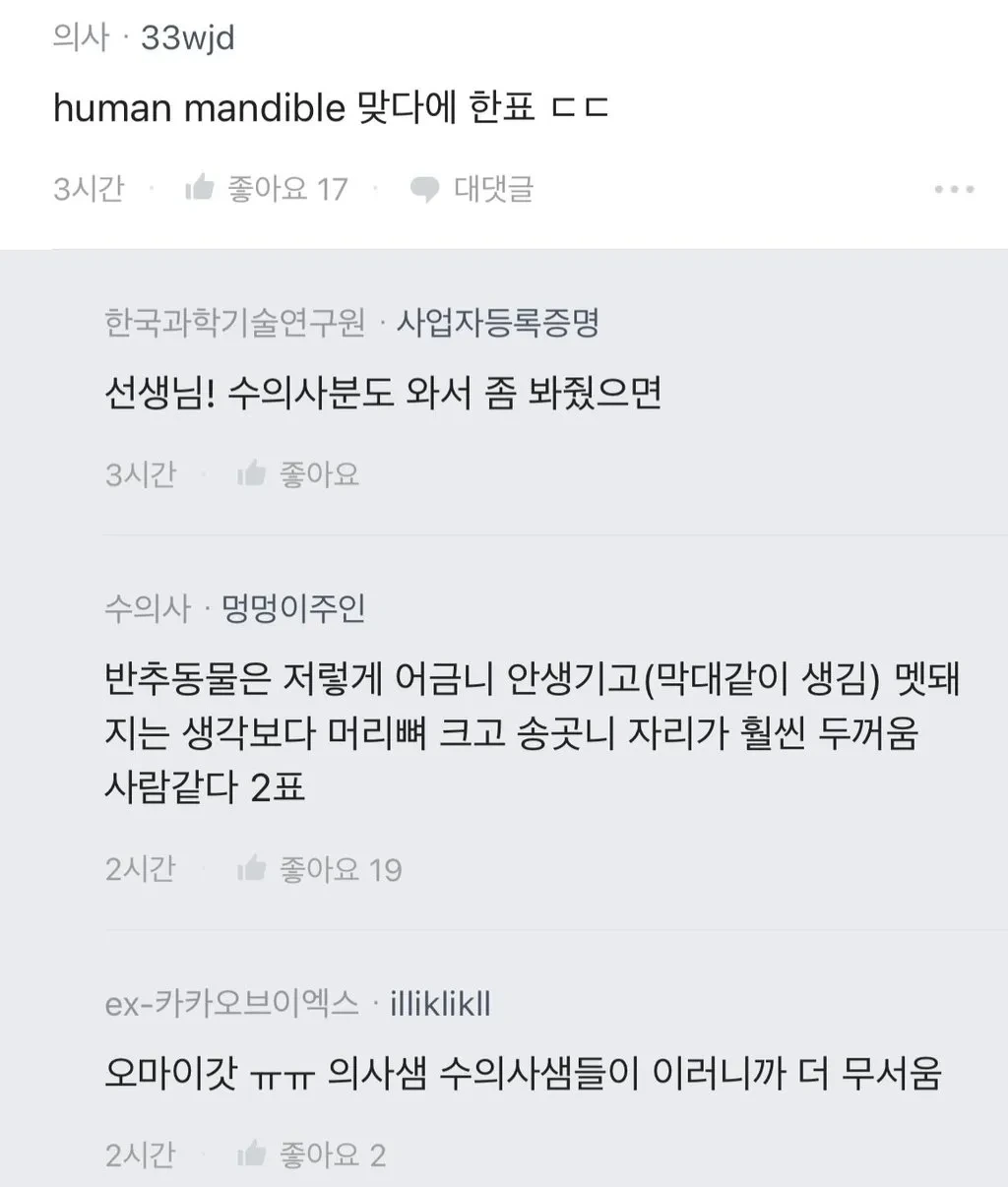
Task: Select the 의사 job label
Action: point(80,36)
